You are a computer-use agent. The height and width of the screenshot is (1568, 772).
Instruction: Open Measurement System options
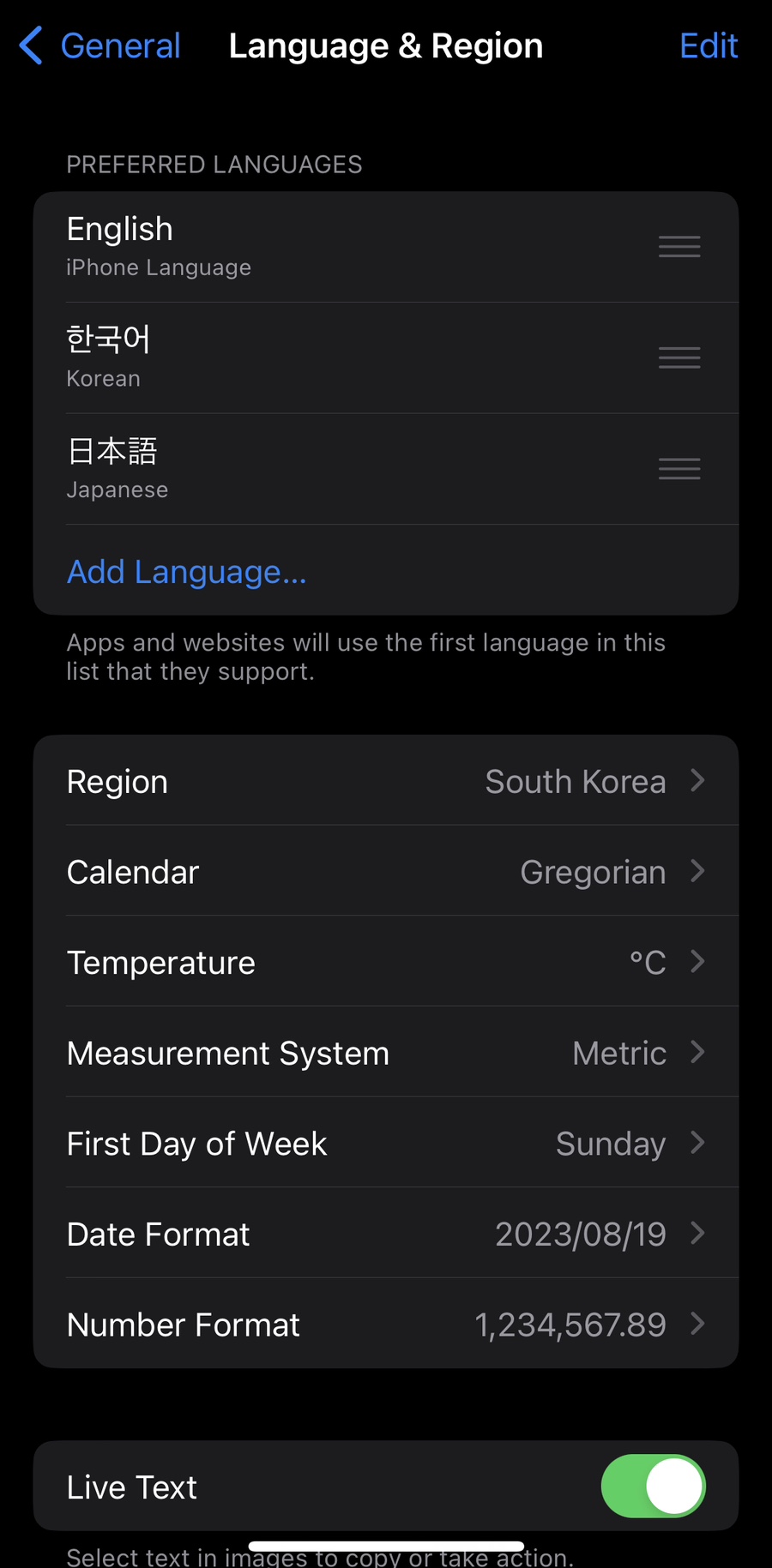pyautogui.click(x=386, y=1052)
